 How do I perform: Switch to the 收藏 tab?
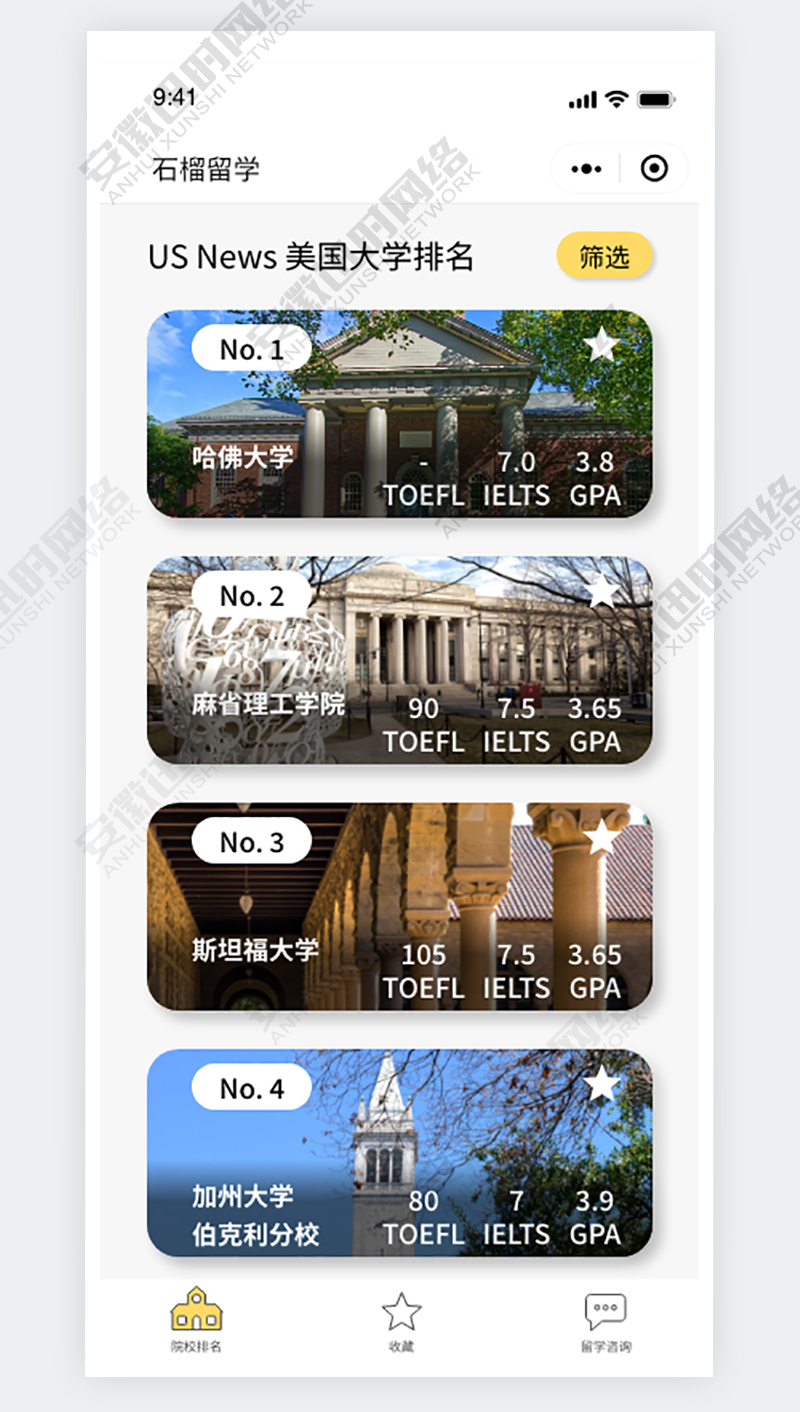point(401,1320)
